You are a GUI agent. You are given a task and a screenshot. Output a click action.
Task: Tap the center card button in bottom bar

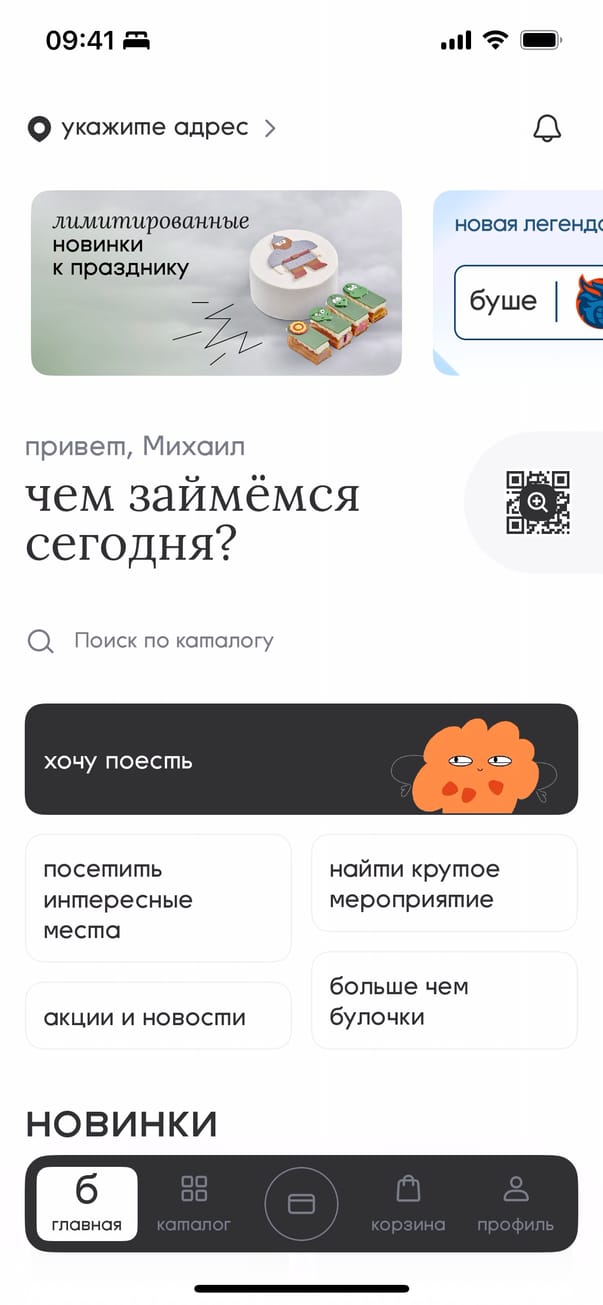click(x=301, y=1204)
